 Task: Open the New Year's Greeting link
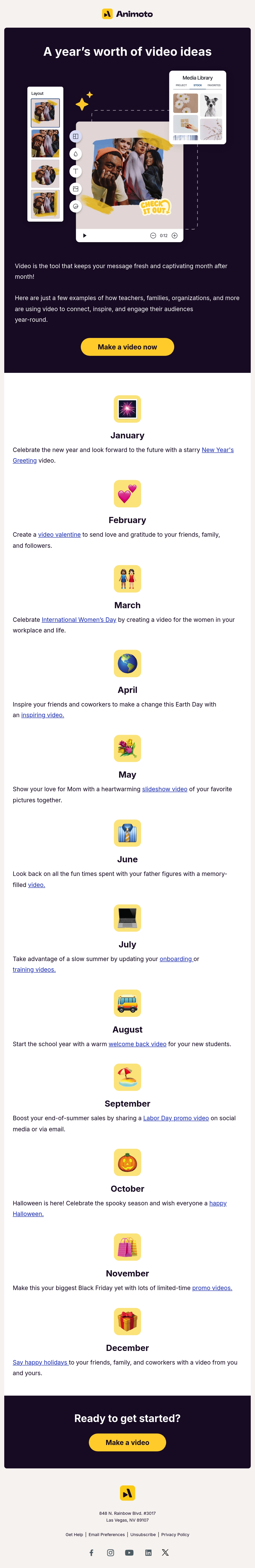pyautogui.click(x=217, y=450)
